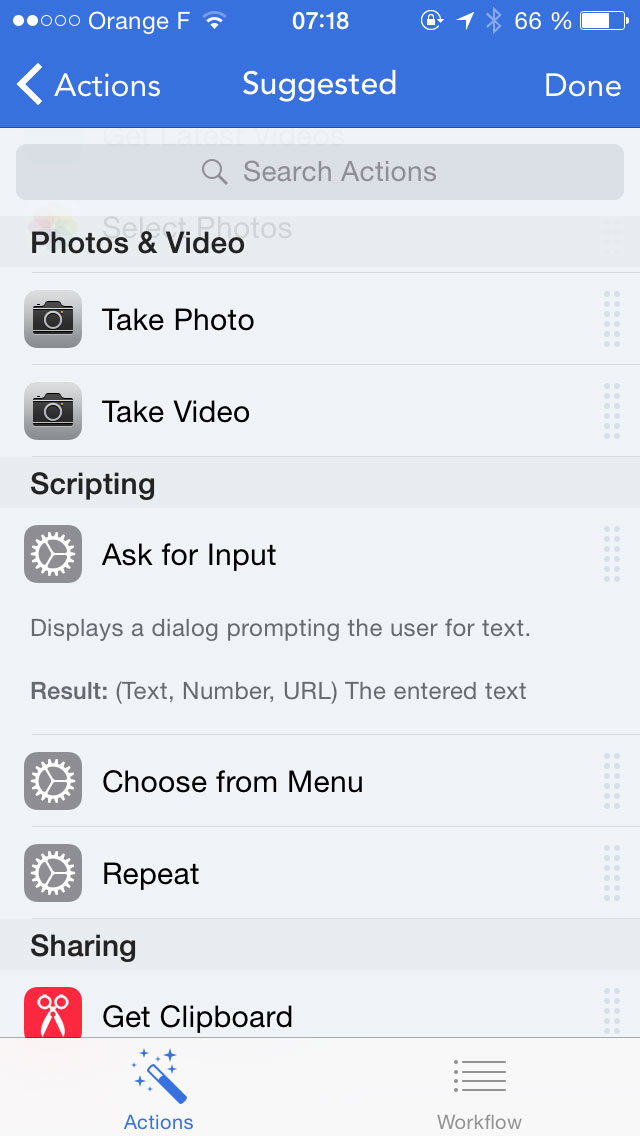Go back to Actions list

[x=88, y=85]
